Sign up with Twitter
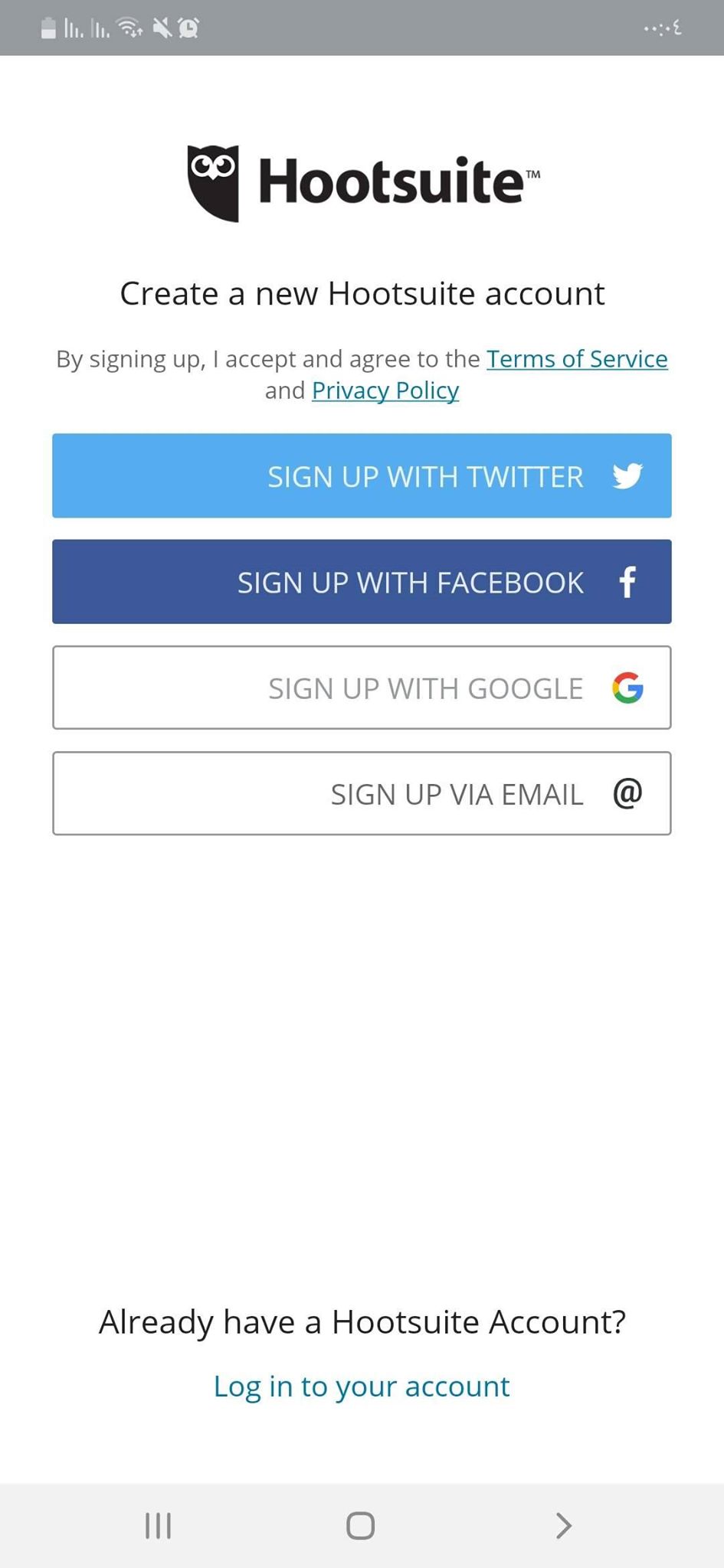The height and width of the screenshot is (1568, 724). [x=362, y=475]
